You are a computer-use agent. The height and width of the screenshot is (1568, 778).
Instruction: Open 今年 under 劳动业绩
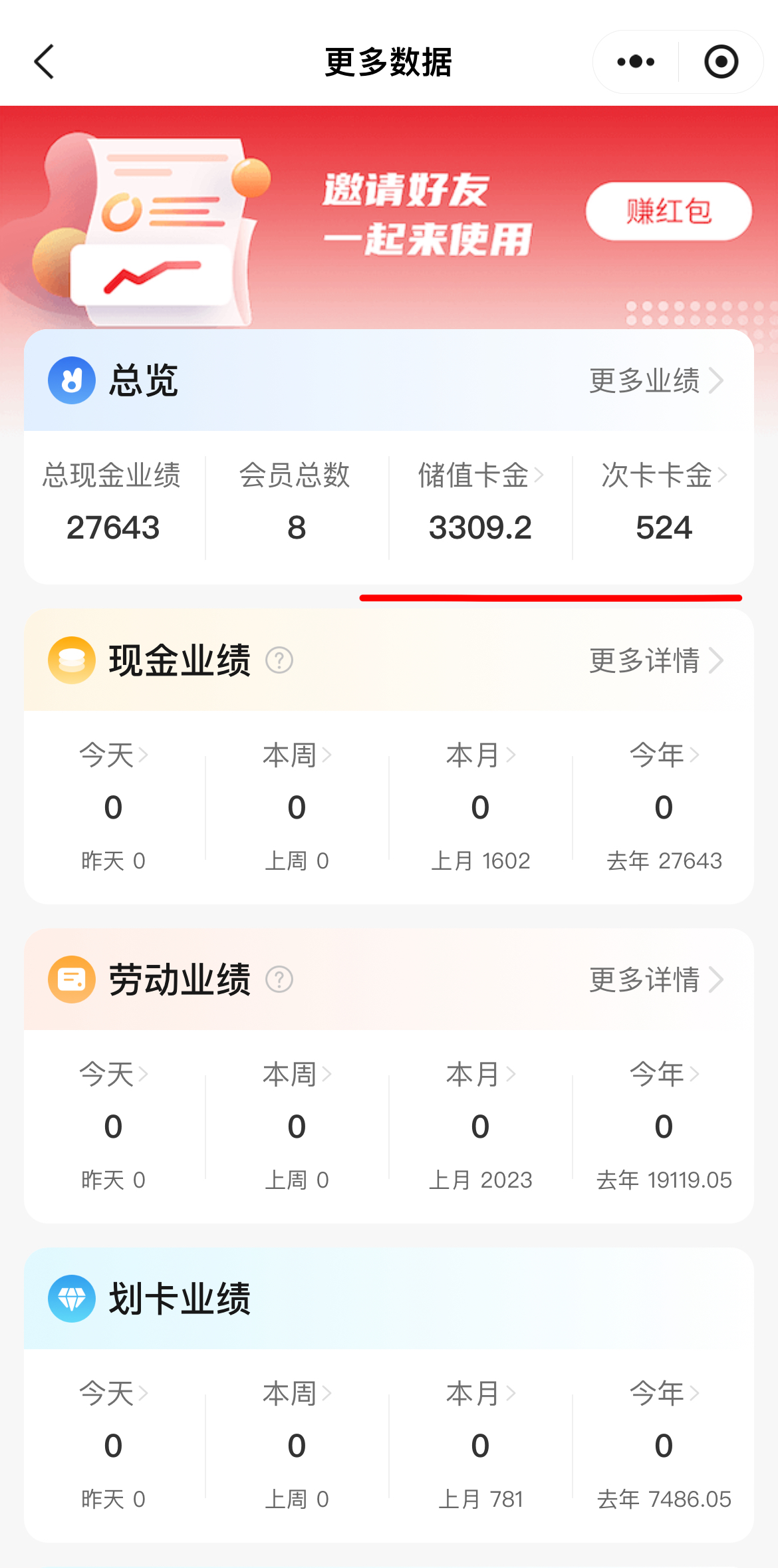664,1075
